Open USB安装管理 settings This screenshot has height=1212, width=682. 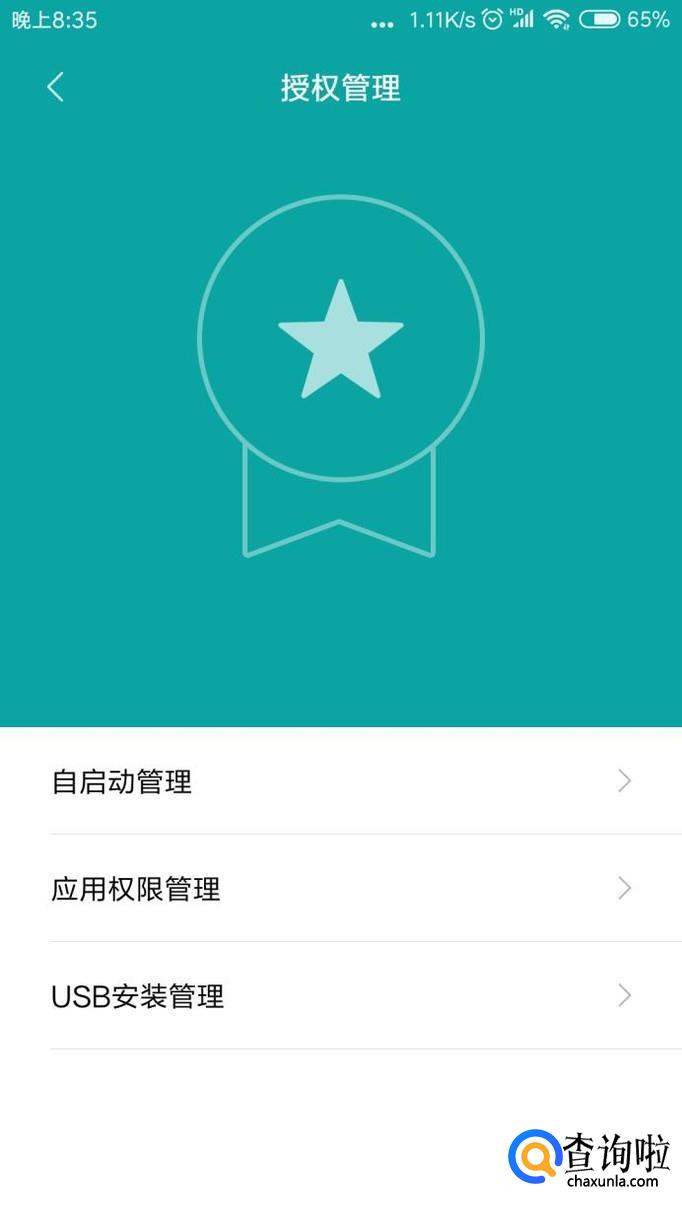point(340,996)
